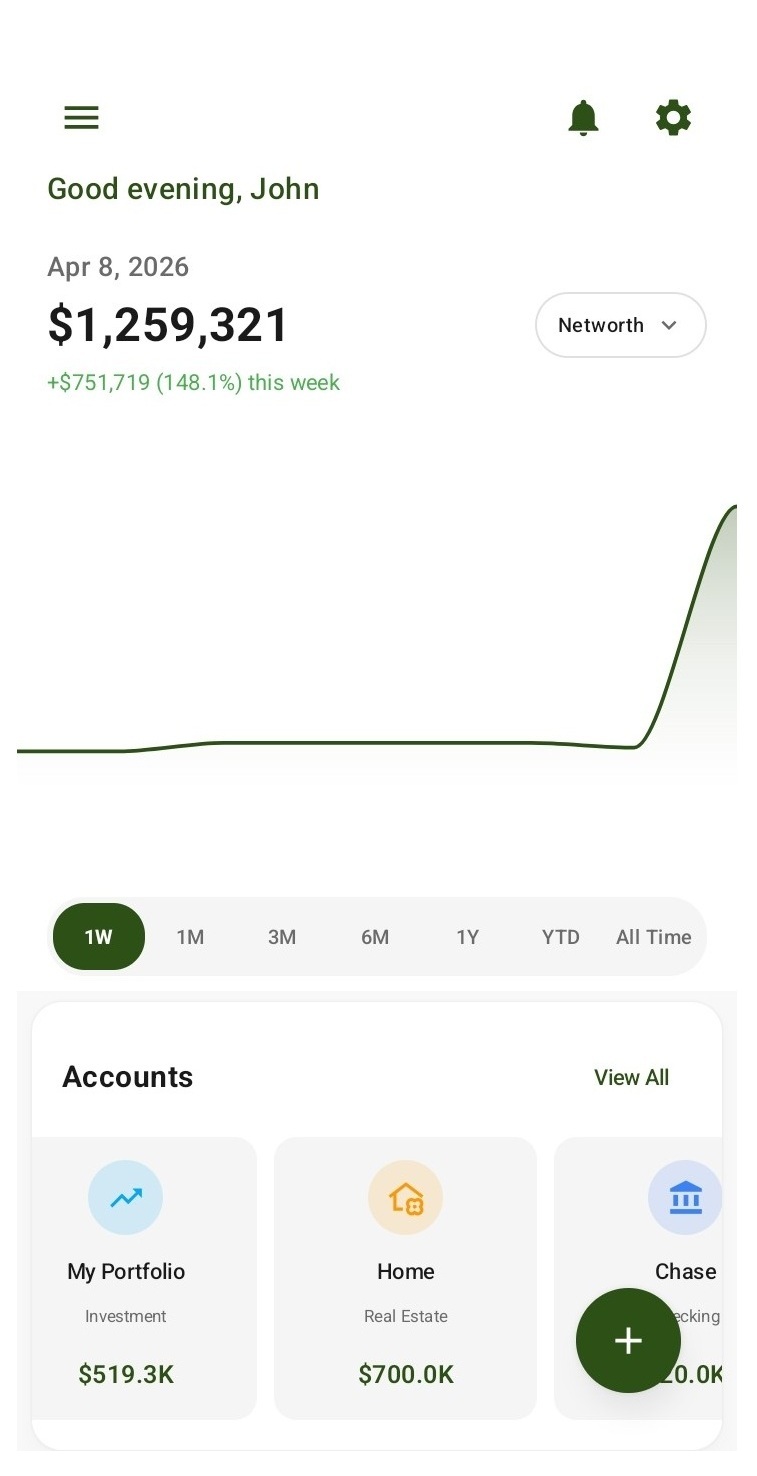Switch to the 1M tab

tap(190, 936)
